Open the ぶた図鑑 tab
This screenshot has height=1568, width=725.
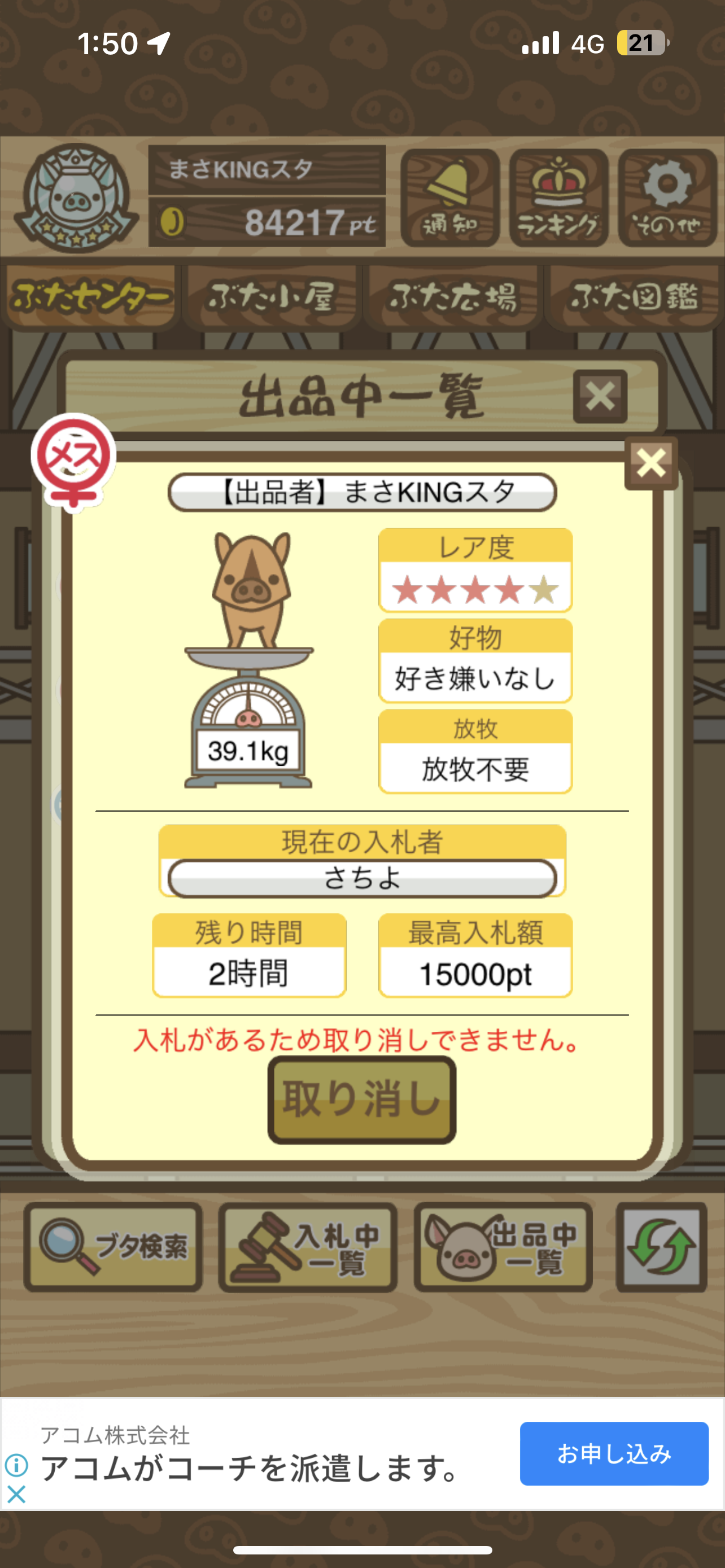tap(633, 297)
